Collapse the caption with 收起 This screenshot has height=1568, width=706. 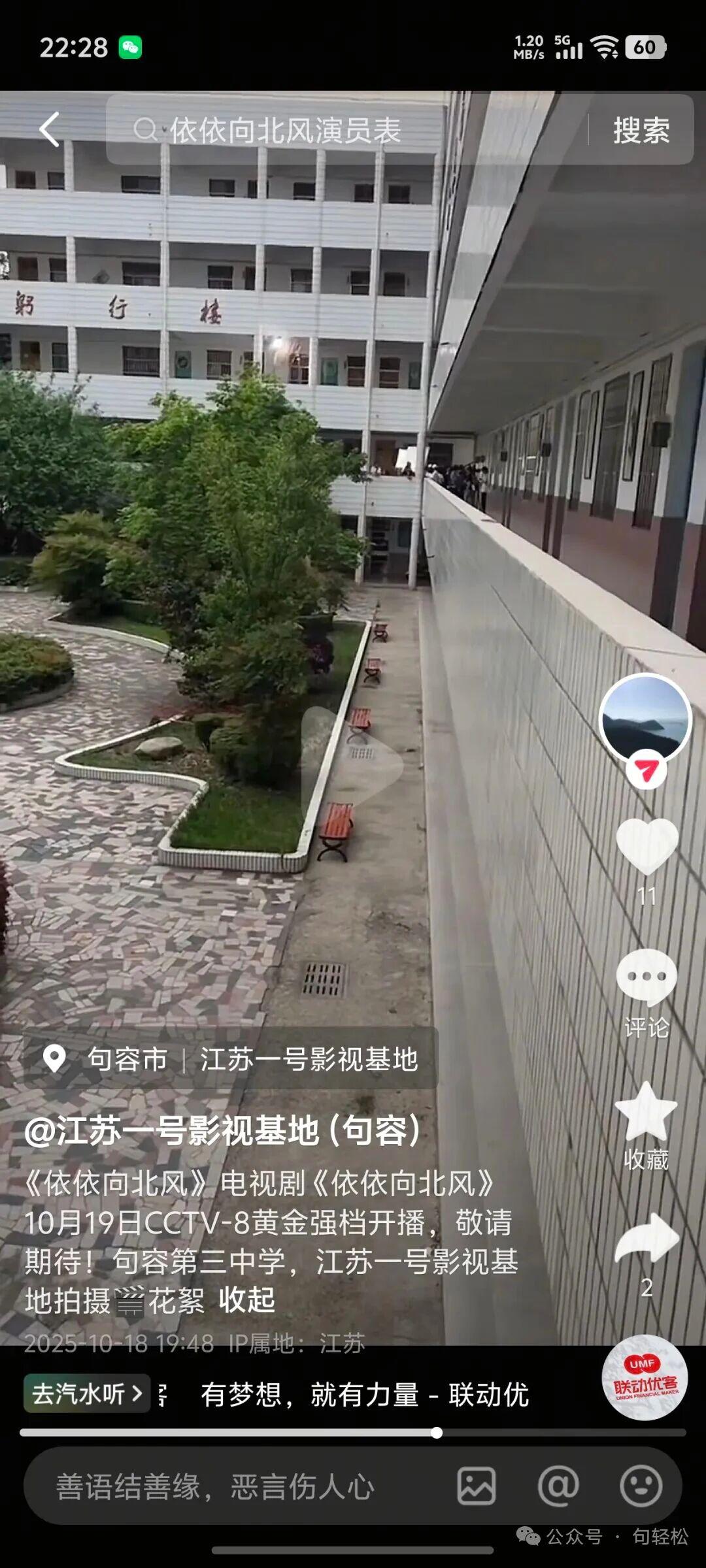point(246,1299)
